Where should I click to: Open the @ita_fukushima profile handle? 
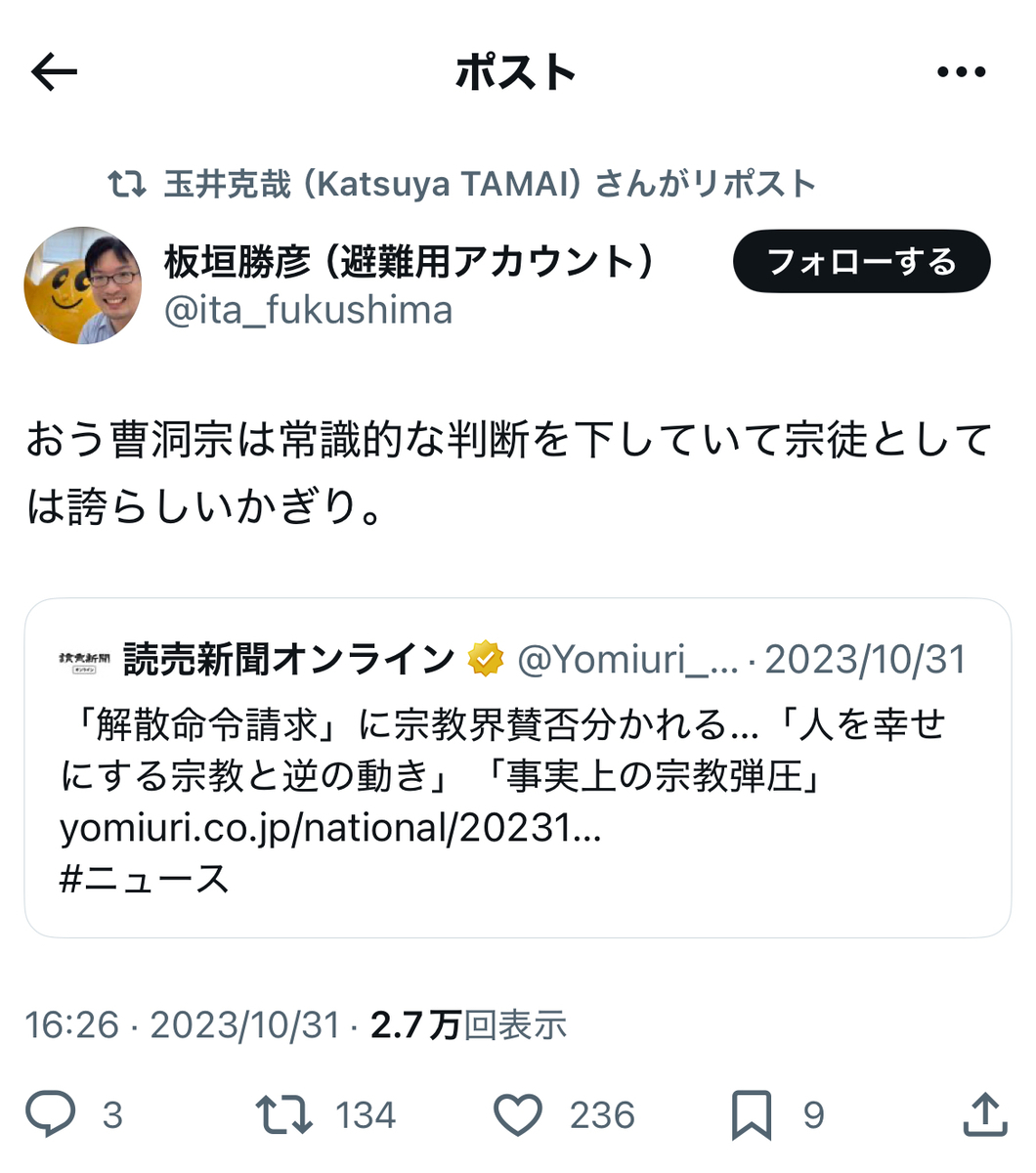click(309, 311)
